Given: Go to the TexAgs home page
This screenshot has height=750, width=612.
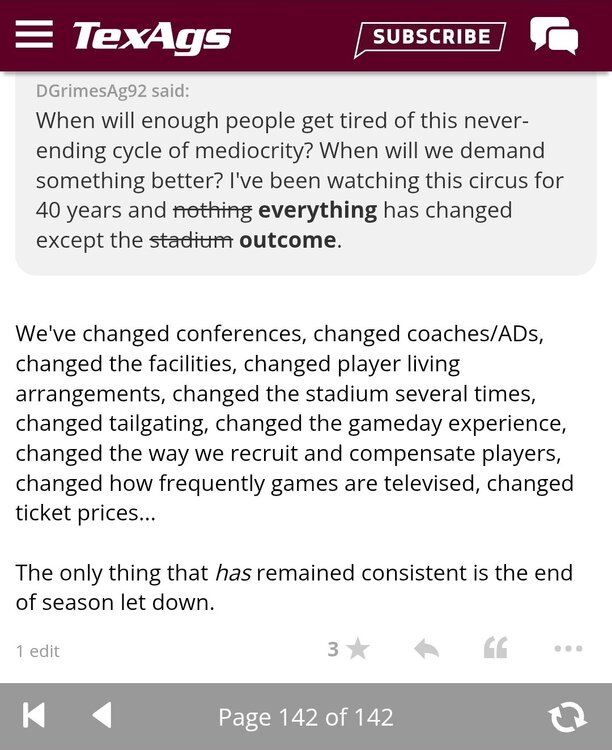Looking at the screenshot, I should (x=151, y=37).
